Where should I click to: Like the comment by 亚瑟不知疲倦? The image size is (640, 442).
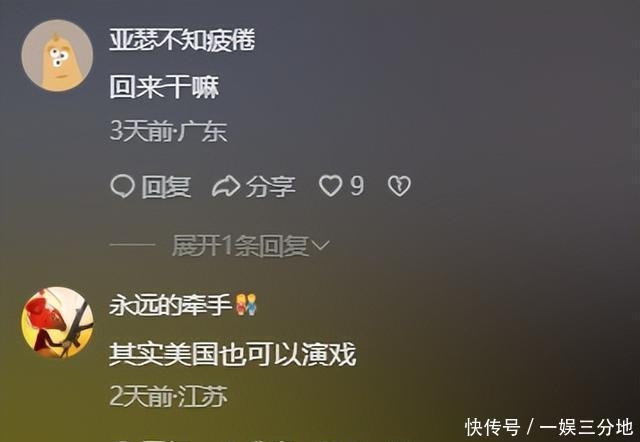pos(331,186)
